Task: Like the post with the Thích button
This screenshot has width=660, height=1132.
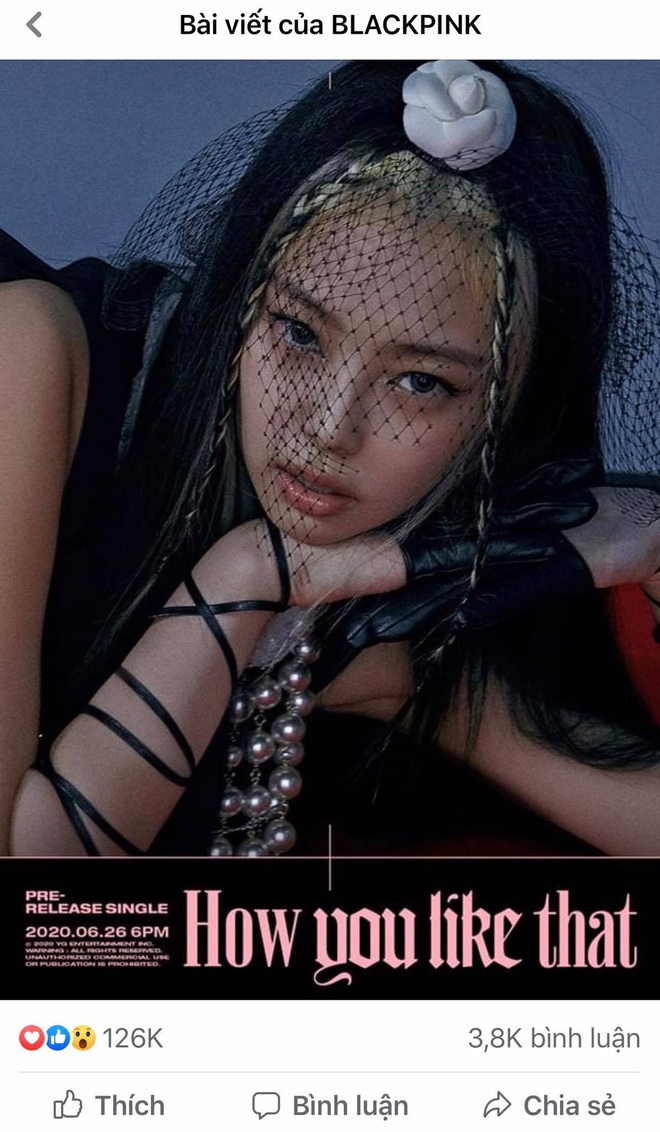Action: point(109,1105)
